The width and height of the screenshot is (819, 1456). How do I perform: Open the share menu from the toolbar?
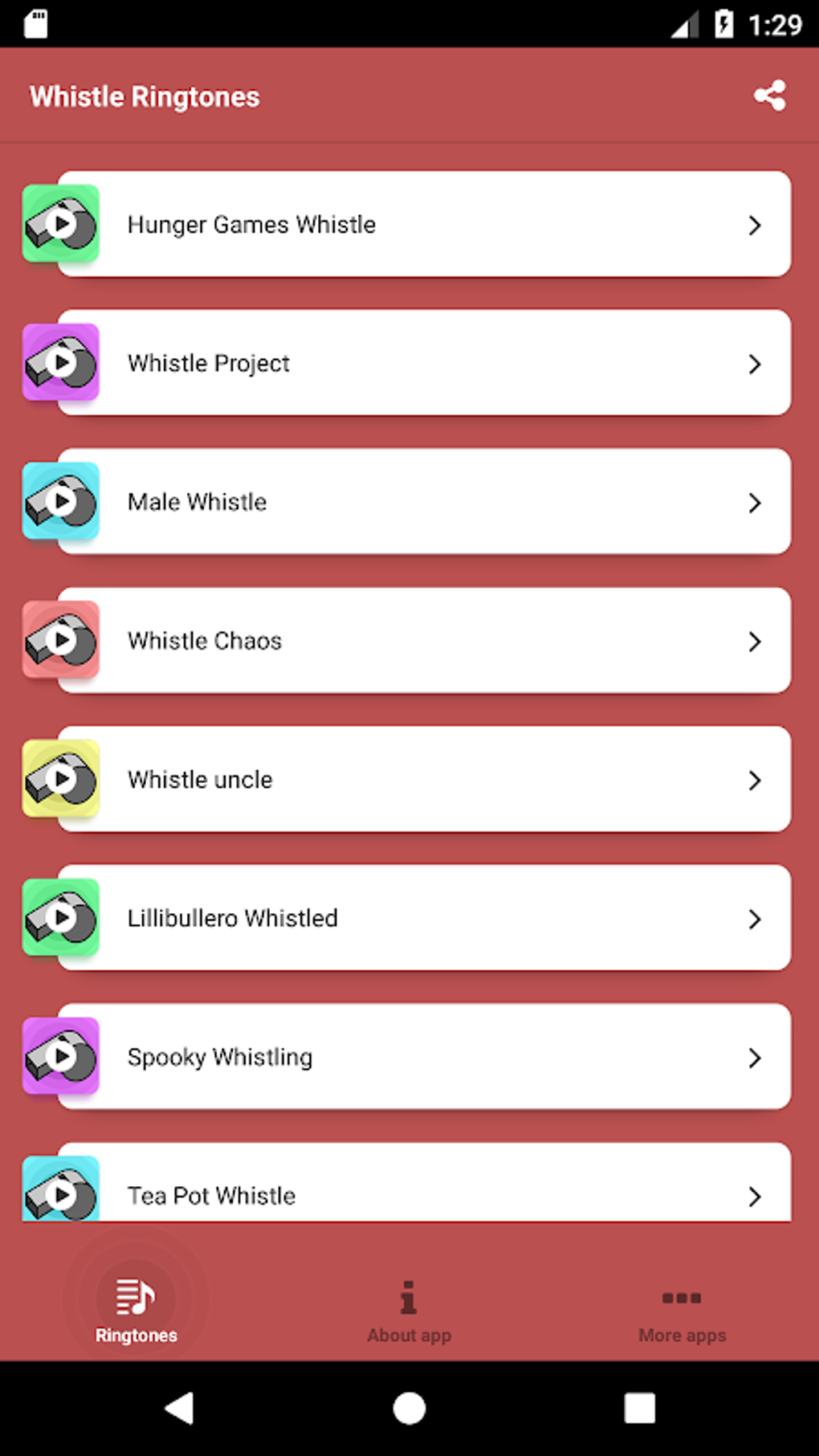tap(769, 95)
